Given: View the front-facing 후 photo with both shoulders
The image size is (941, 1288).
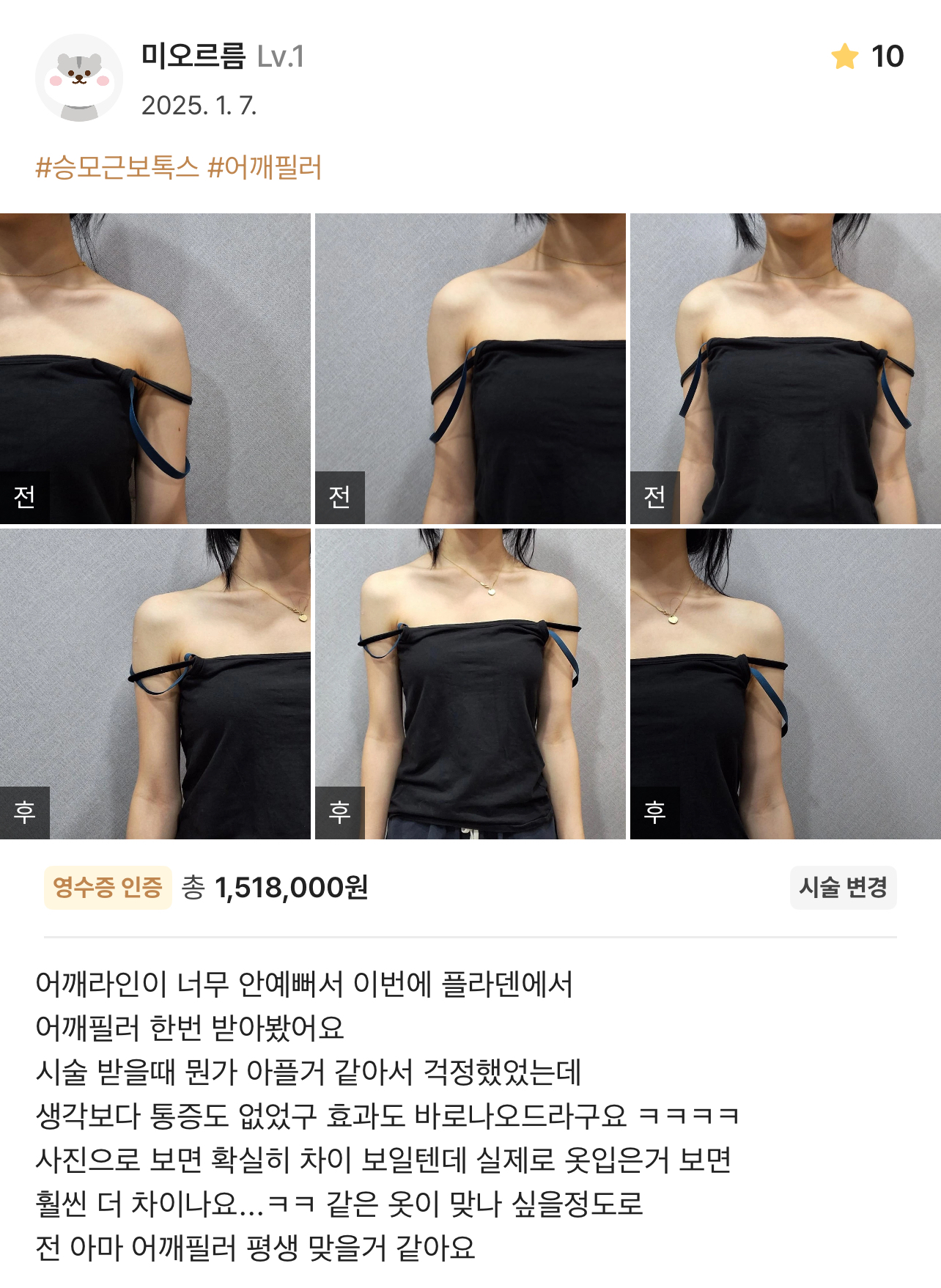Looking at the screenshot, I should pos(470,684).
